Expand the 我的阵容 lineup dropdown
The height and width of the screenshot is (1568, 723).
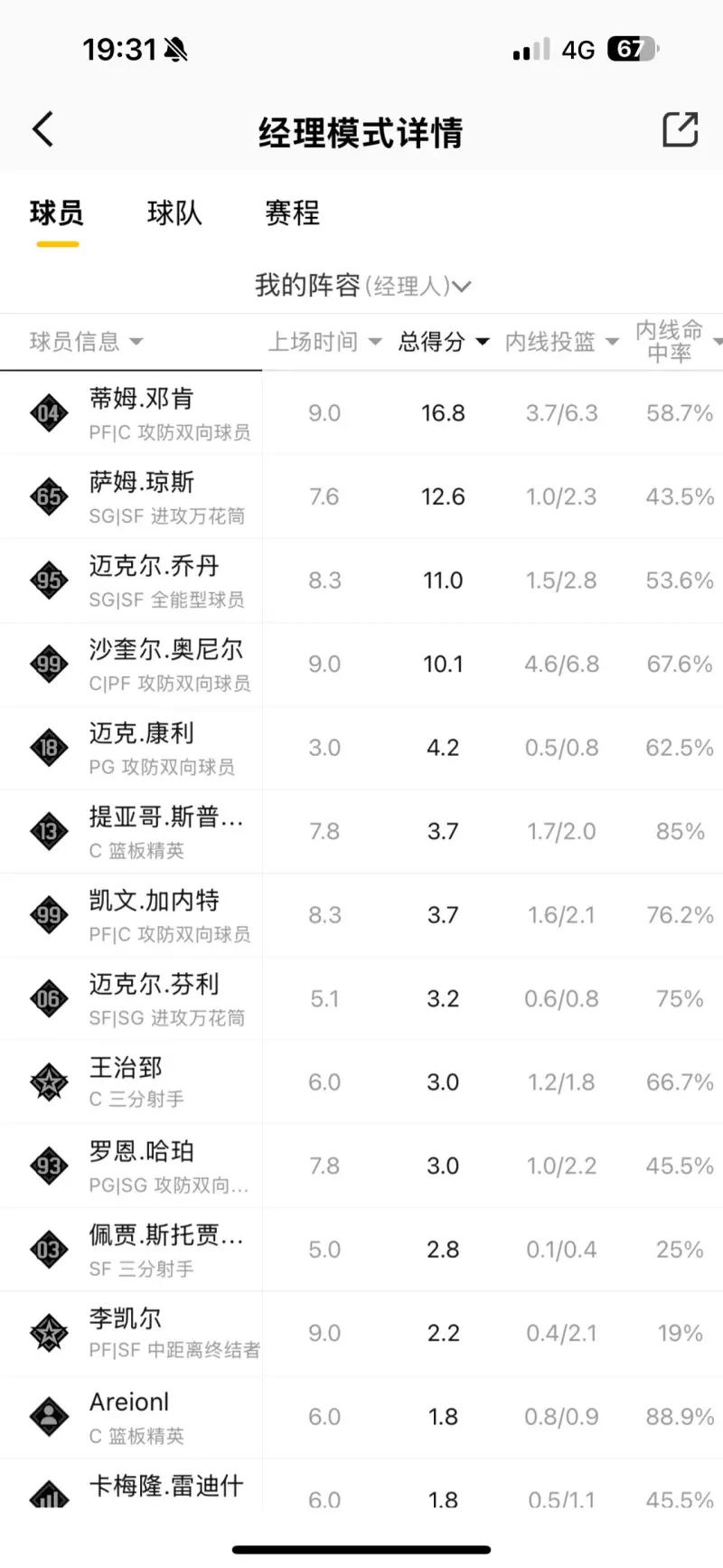[x=362, y=286]
